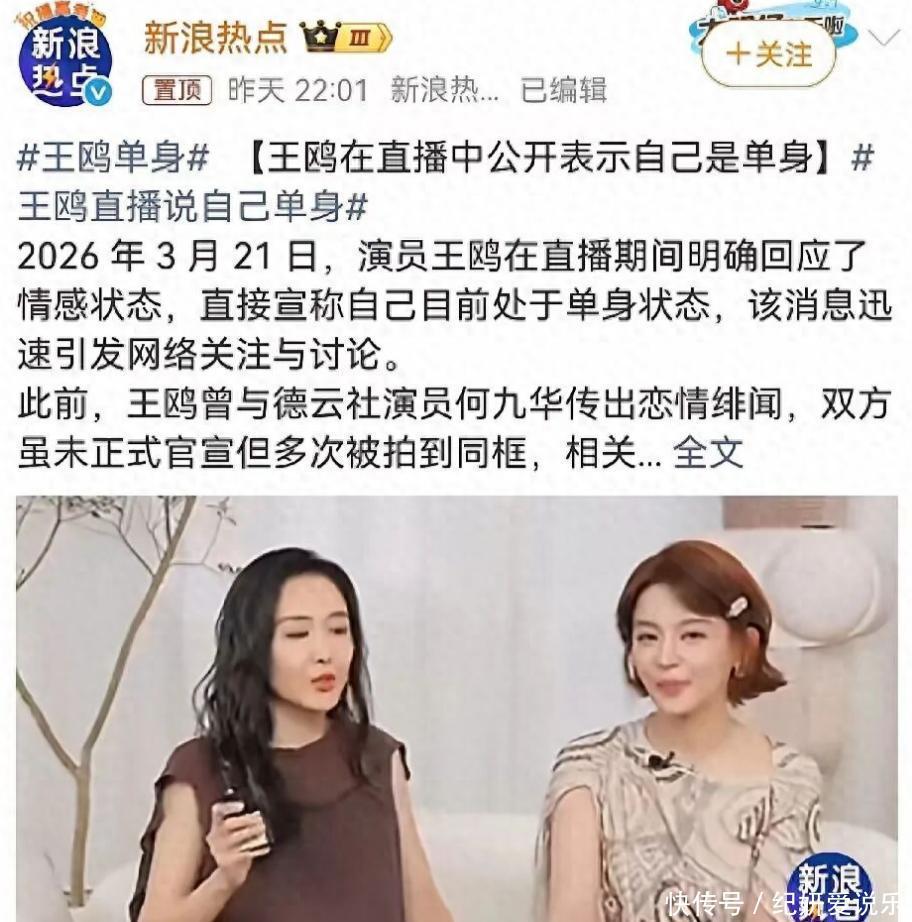Open the 新浪热点 account name

215,38
